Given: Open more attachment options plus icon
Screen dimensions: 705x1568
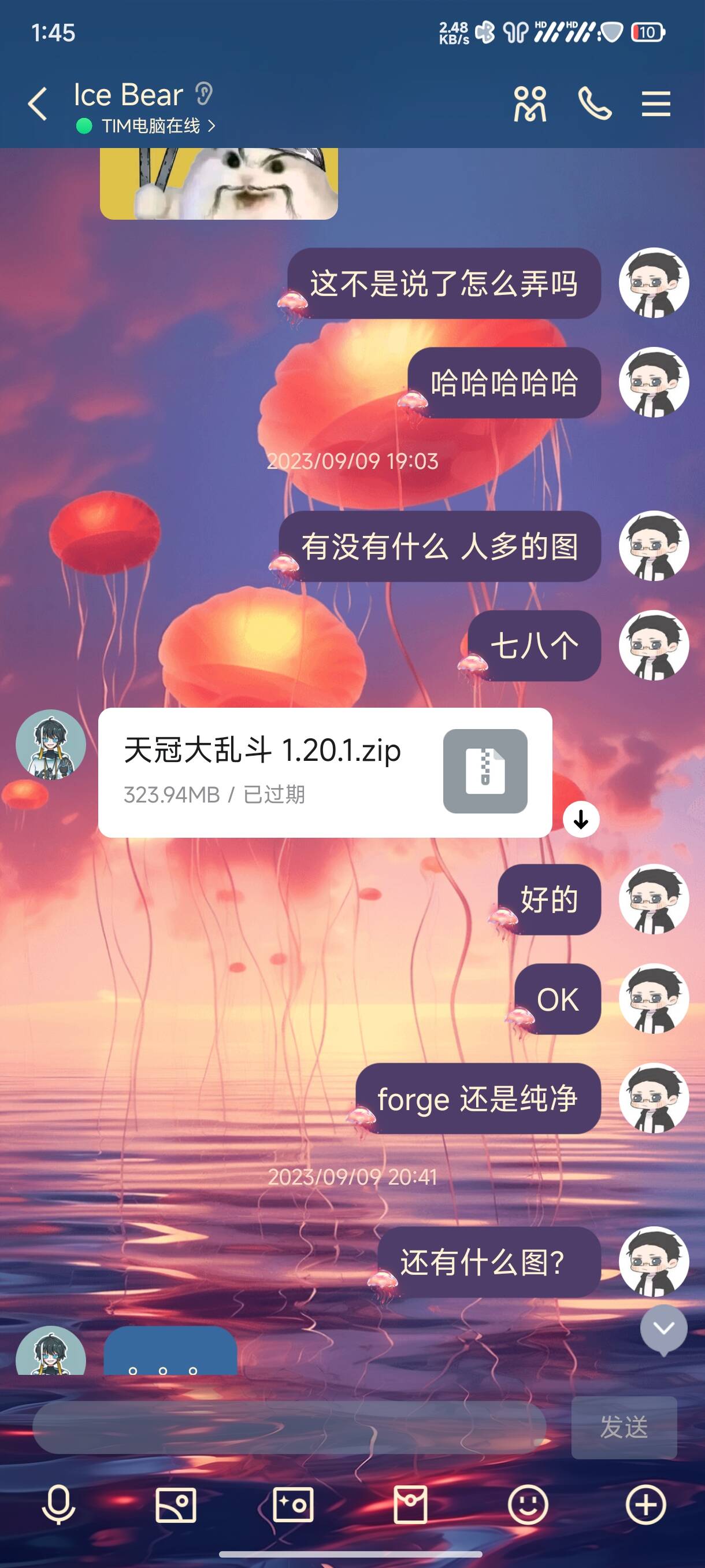Looking at the screenshot, I should coord(645,1505).
